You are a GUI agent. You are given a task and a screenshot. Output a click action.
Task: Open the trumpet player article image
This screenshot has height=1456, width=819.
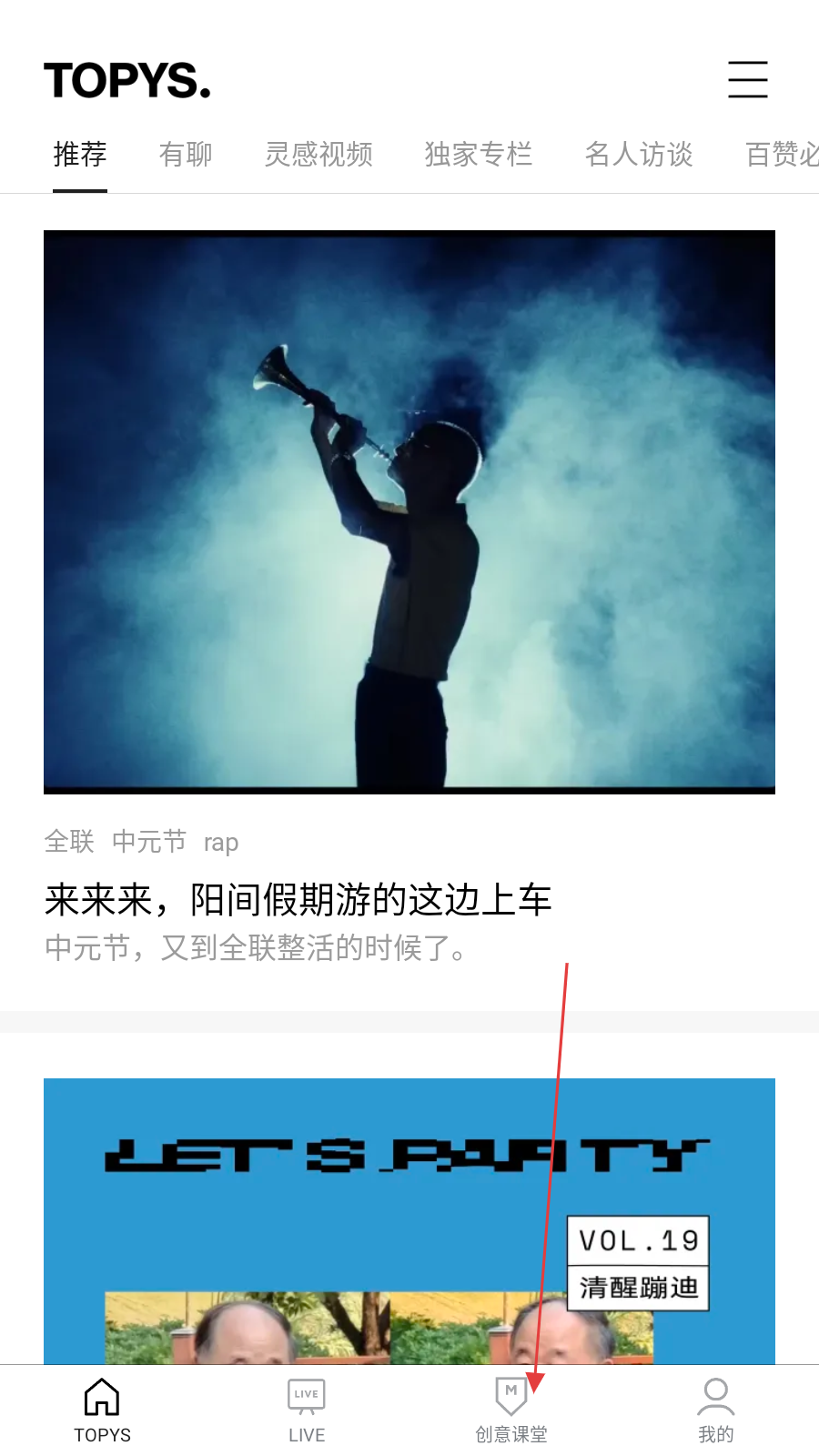[x=409, y=511]
